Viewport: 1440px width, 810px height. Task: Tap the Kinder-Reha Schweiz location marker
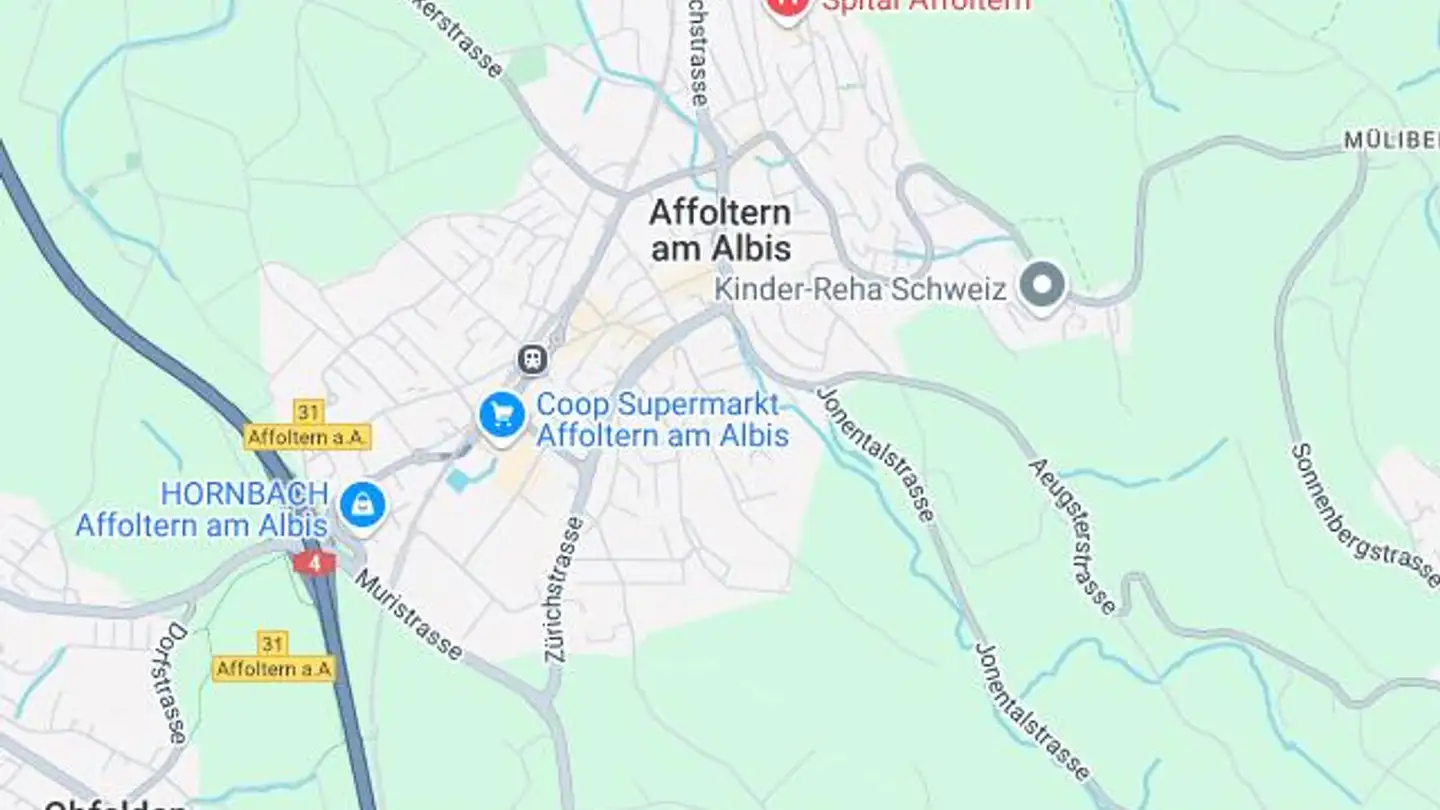(1042, 285)
